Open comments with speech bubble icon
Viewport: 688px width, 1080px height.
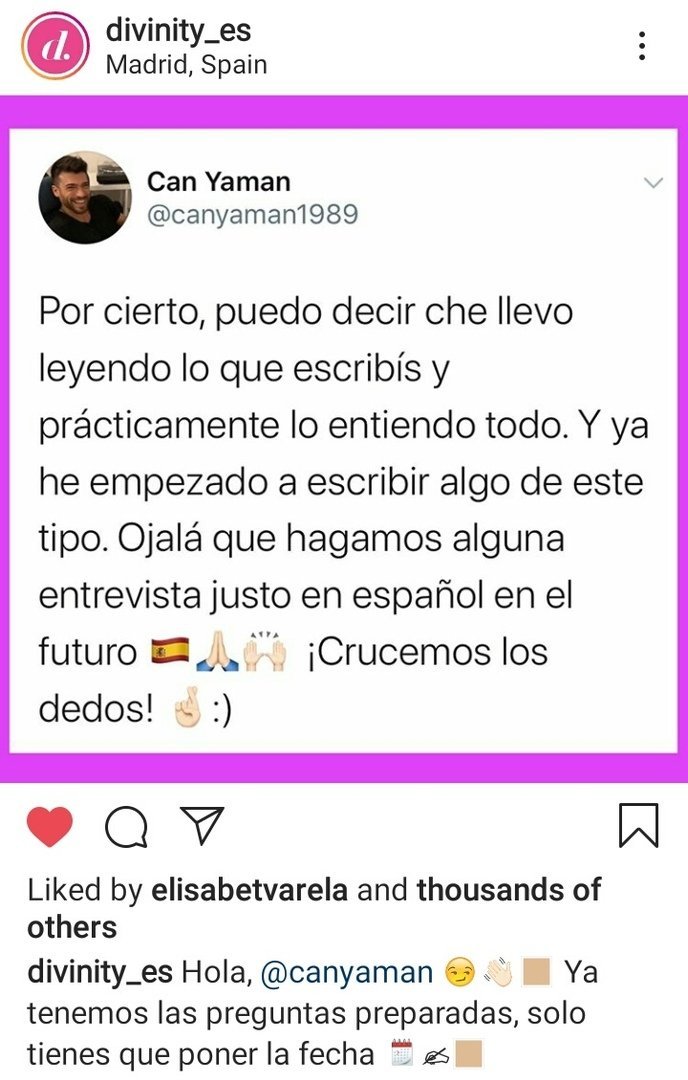pos(126,827)
